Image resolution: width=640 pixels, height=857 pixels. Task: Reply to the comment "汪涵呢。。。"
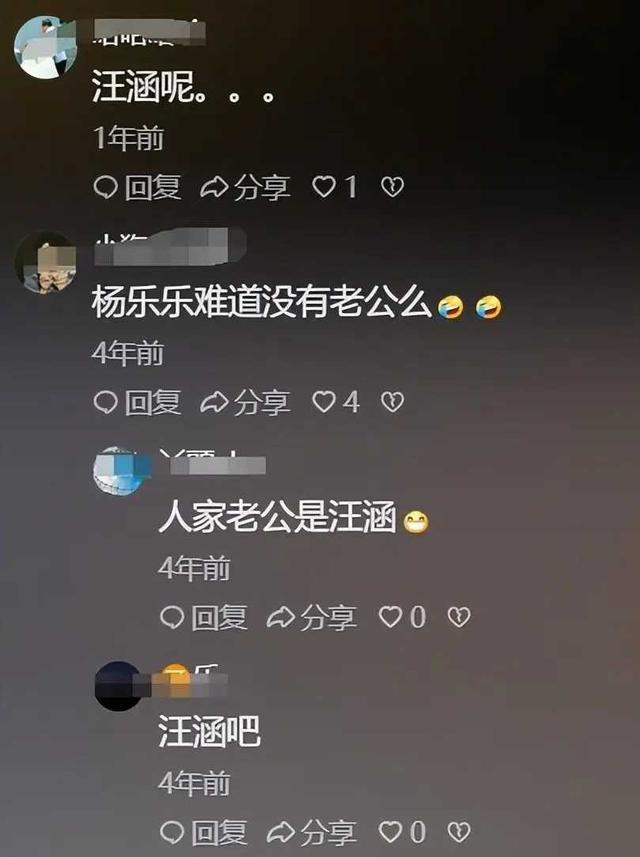tap(137, 187)
